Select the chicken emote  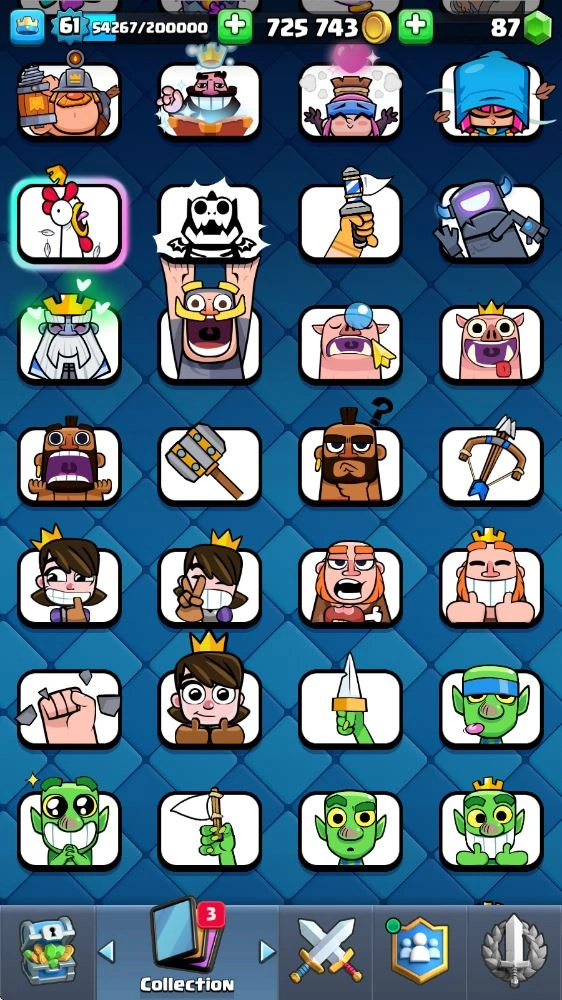coord(69,223)
